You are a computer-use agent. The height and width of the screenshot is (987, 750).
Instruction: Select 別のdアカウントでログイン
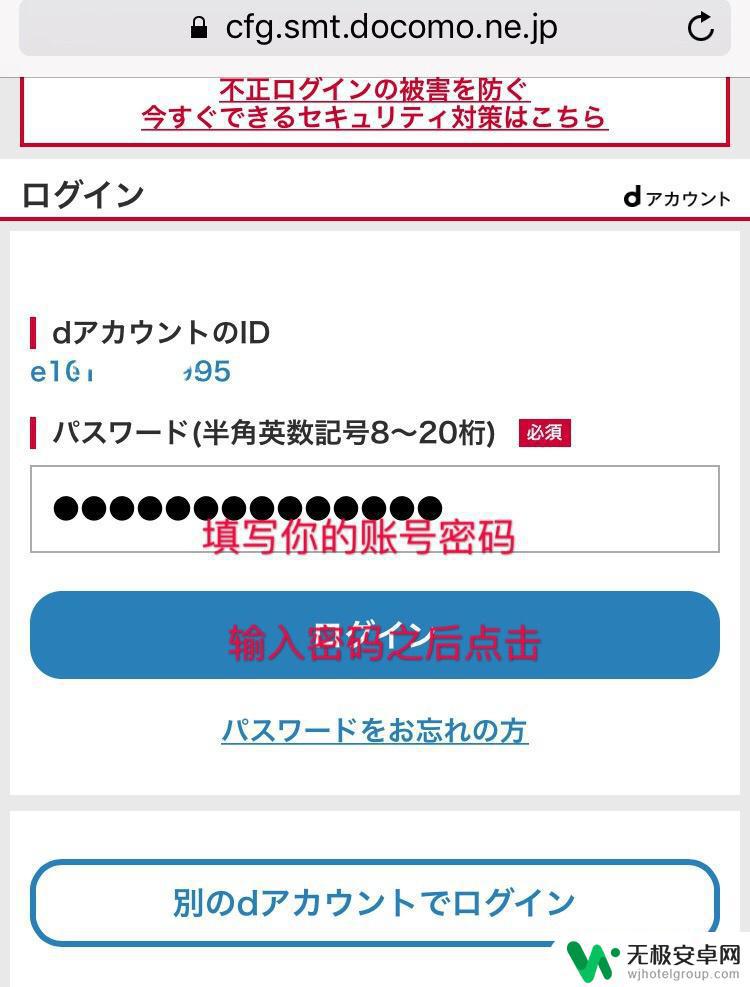click(x=374, y=902)
